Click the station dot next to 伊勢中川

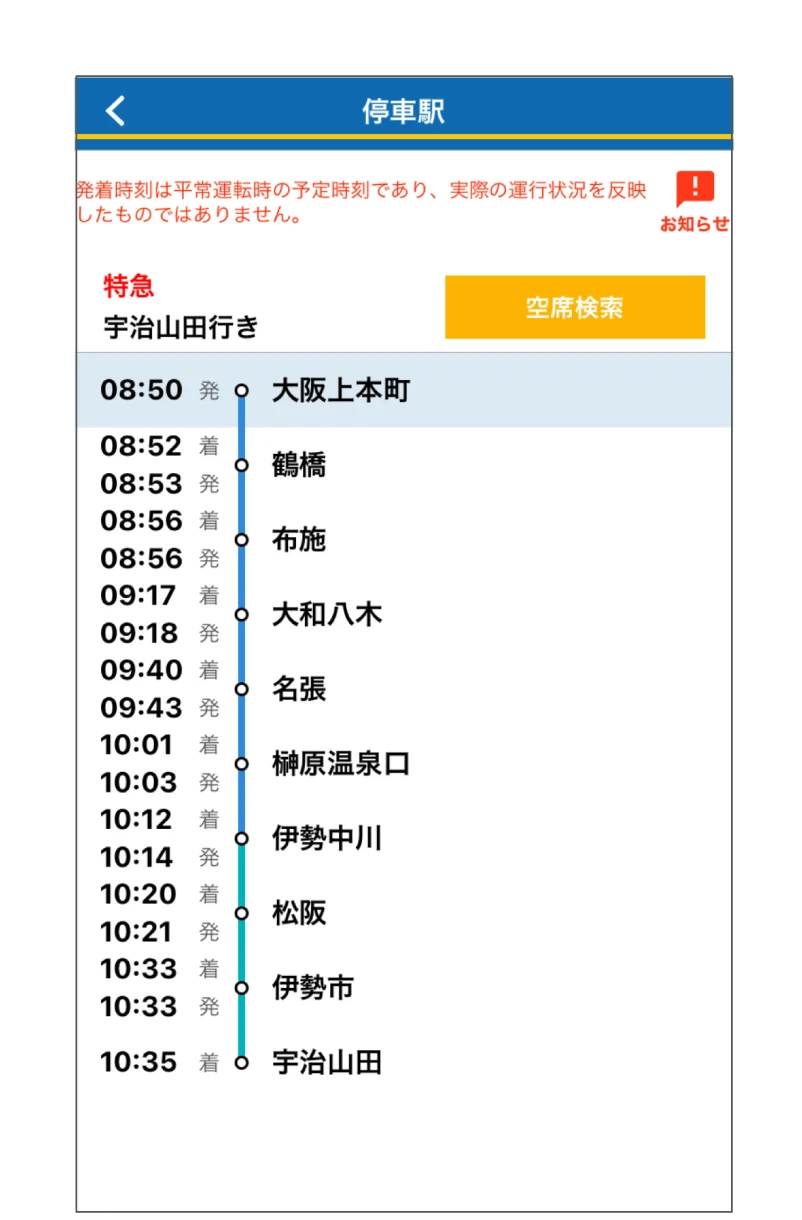241,838
